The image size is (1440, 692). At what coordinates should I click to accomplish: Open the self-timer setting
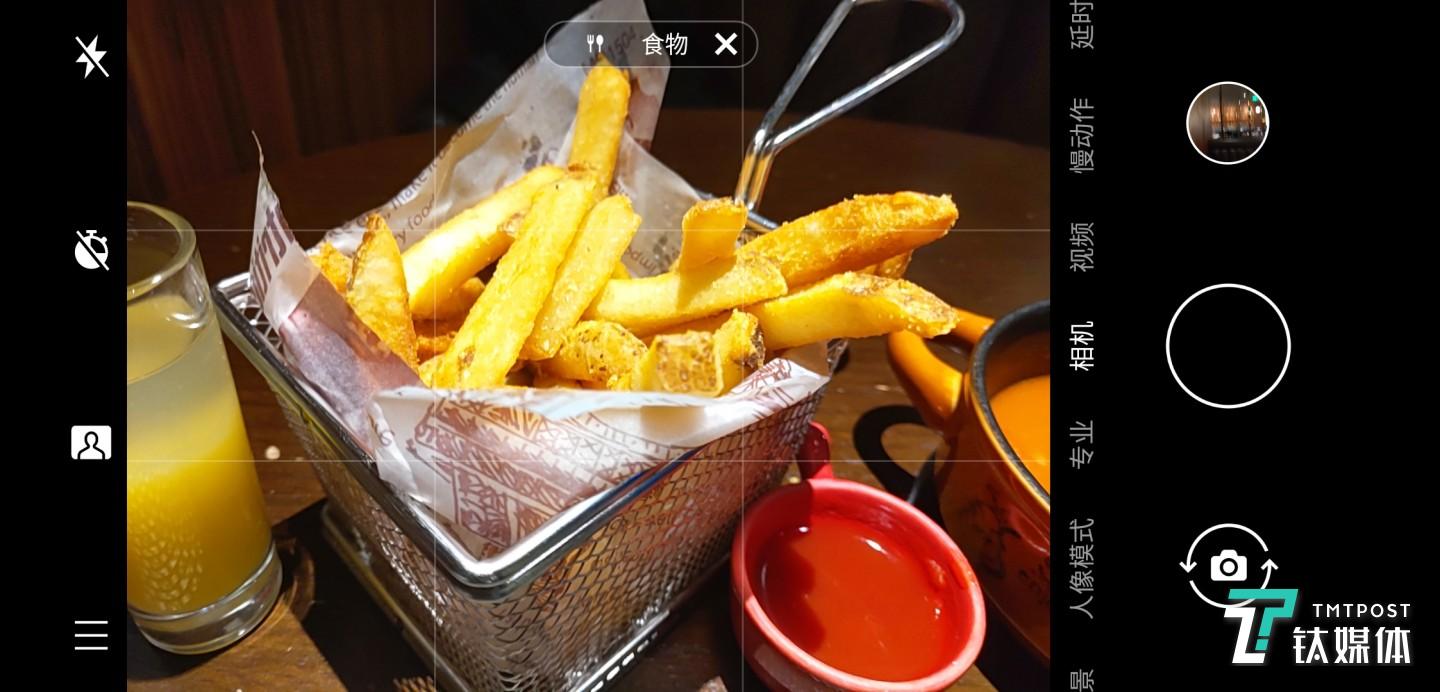point(91,250)
